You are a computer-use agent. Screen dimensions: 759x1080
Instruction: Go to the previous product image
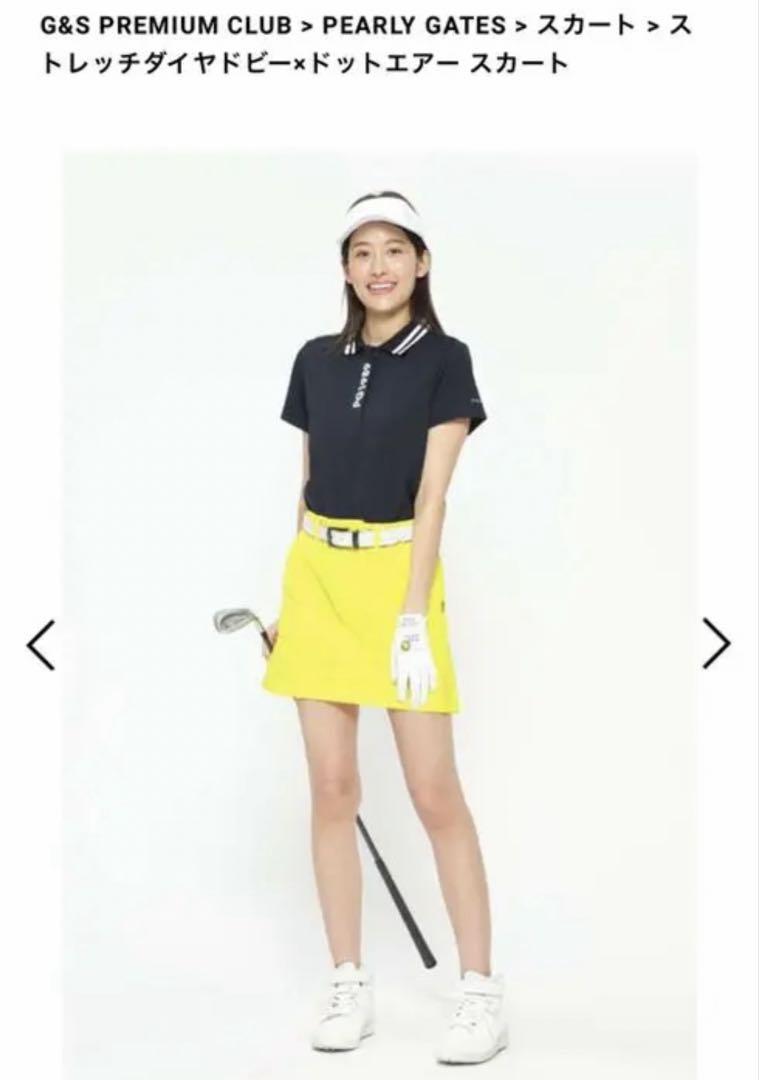click(x=41, y=645)
